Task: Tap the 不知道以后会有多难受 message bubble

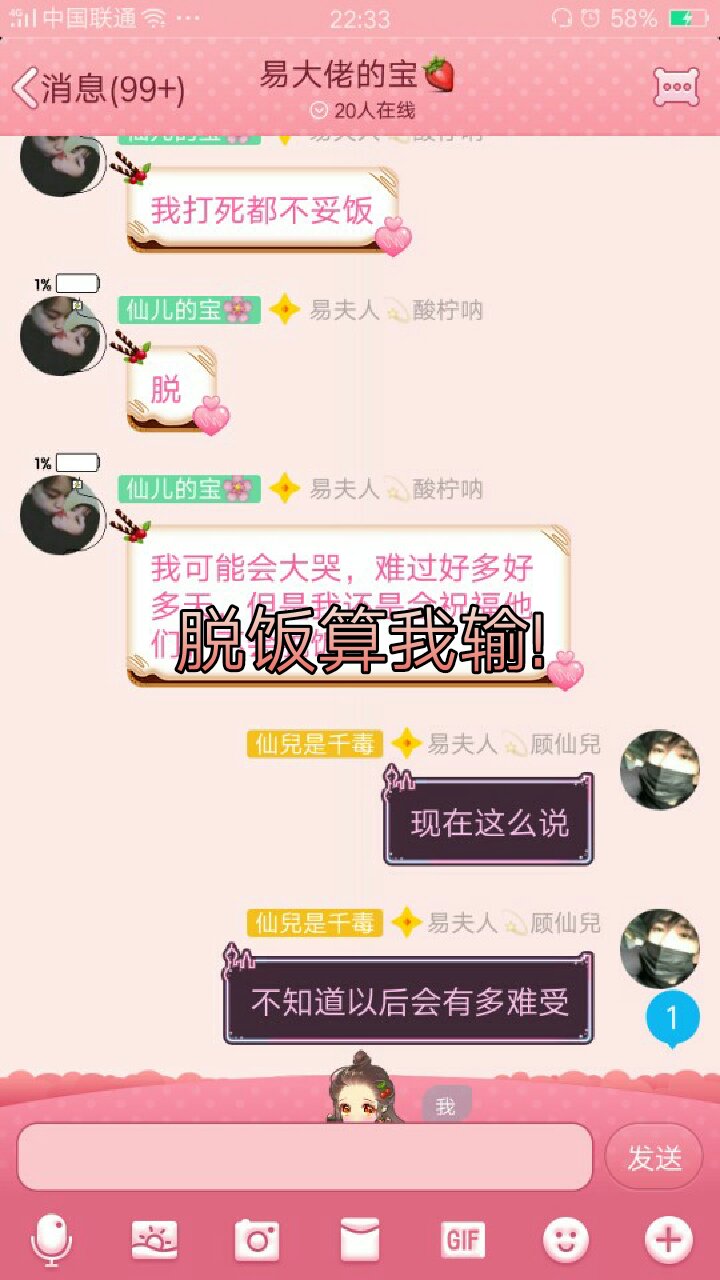Action: click(408, 1001)
